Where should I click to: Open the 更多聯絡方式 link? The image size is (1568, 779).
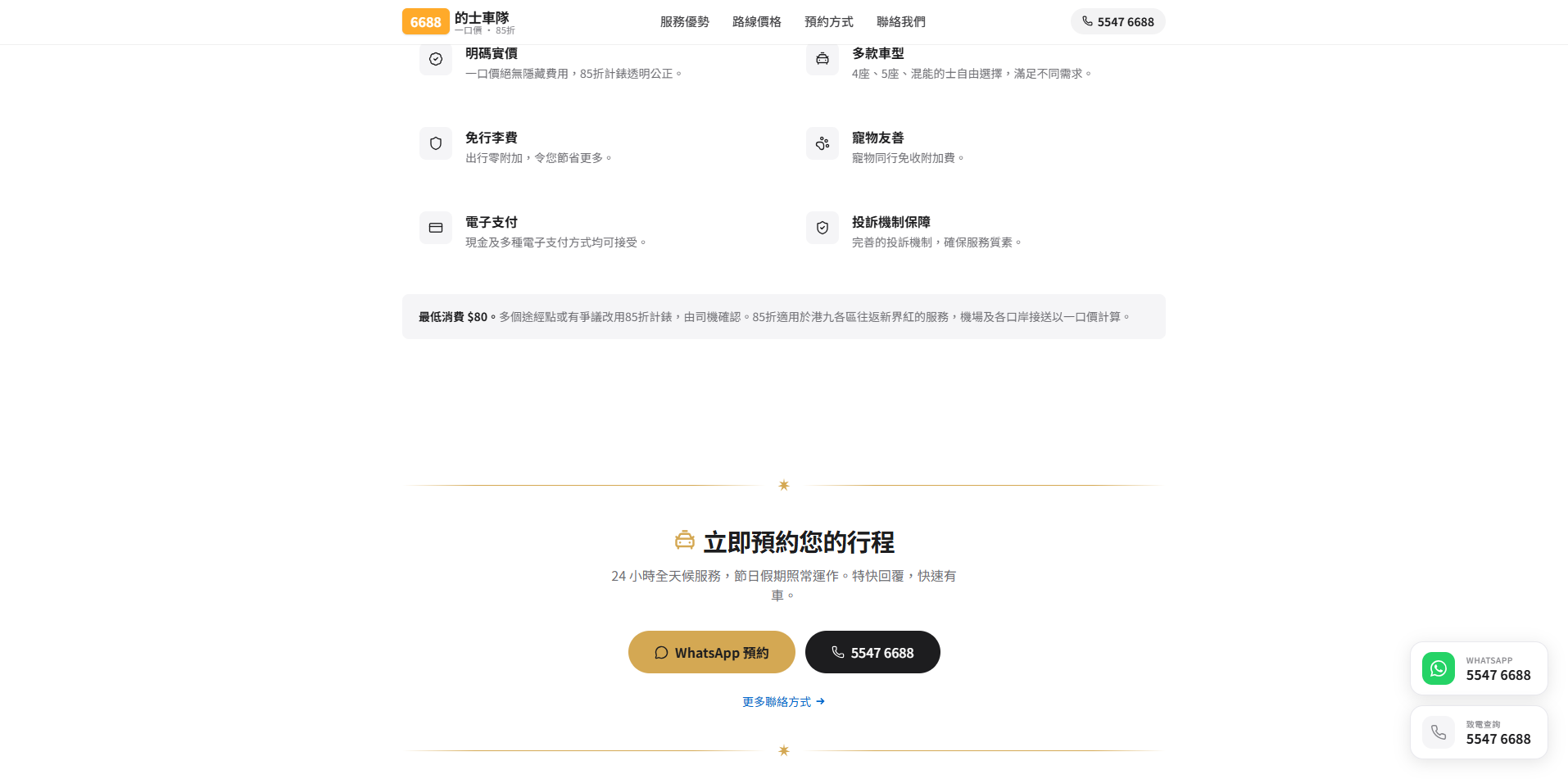coord(783,702)
